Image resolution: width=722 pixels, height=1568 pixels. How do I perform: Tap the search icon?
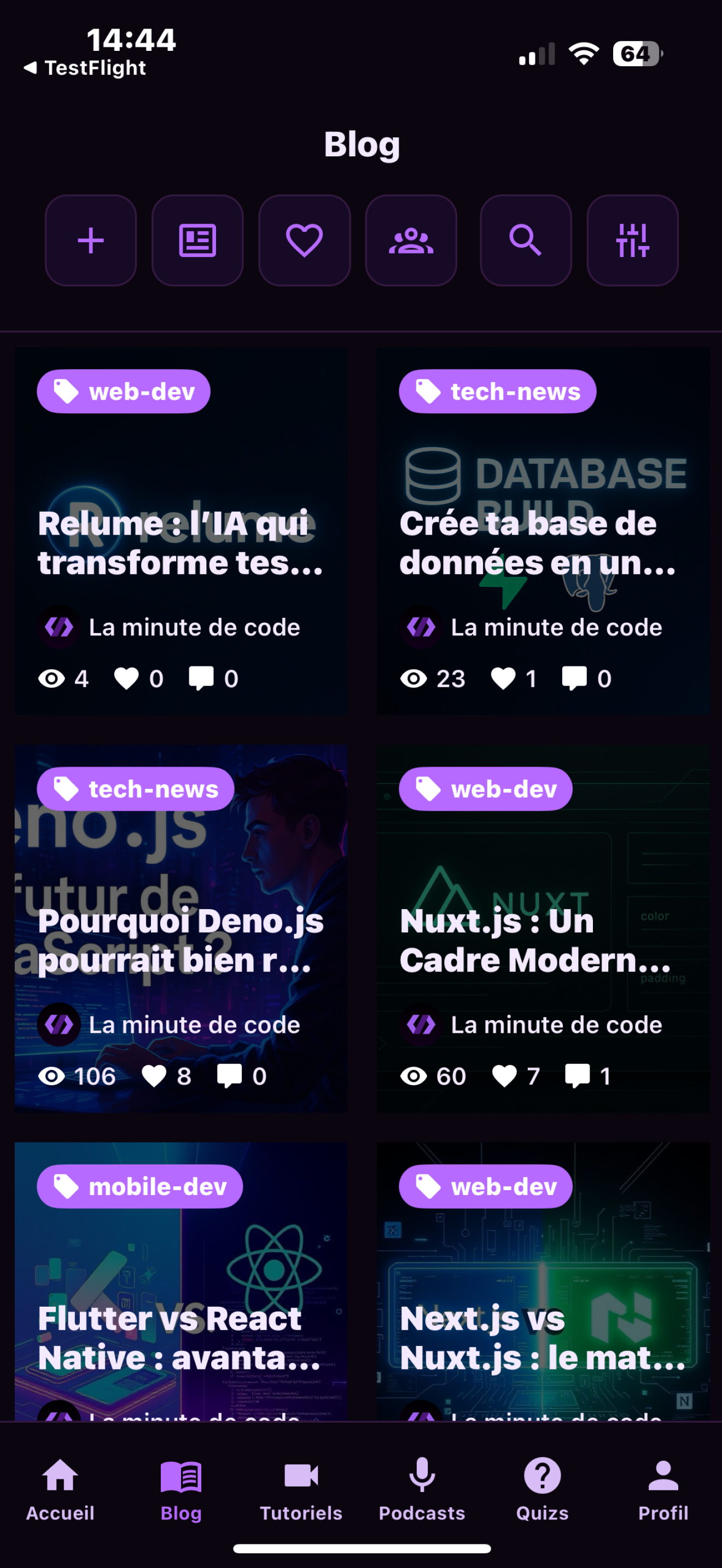click(x=525, y=240)
